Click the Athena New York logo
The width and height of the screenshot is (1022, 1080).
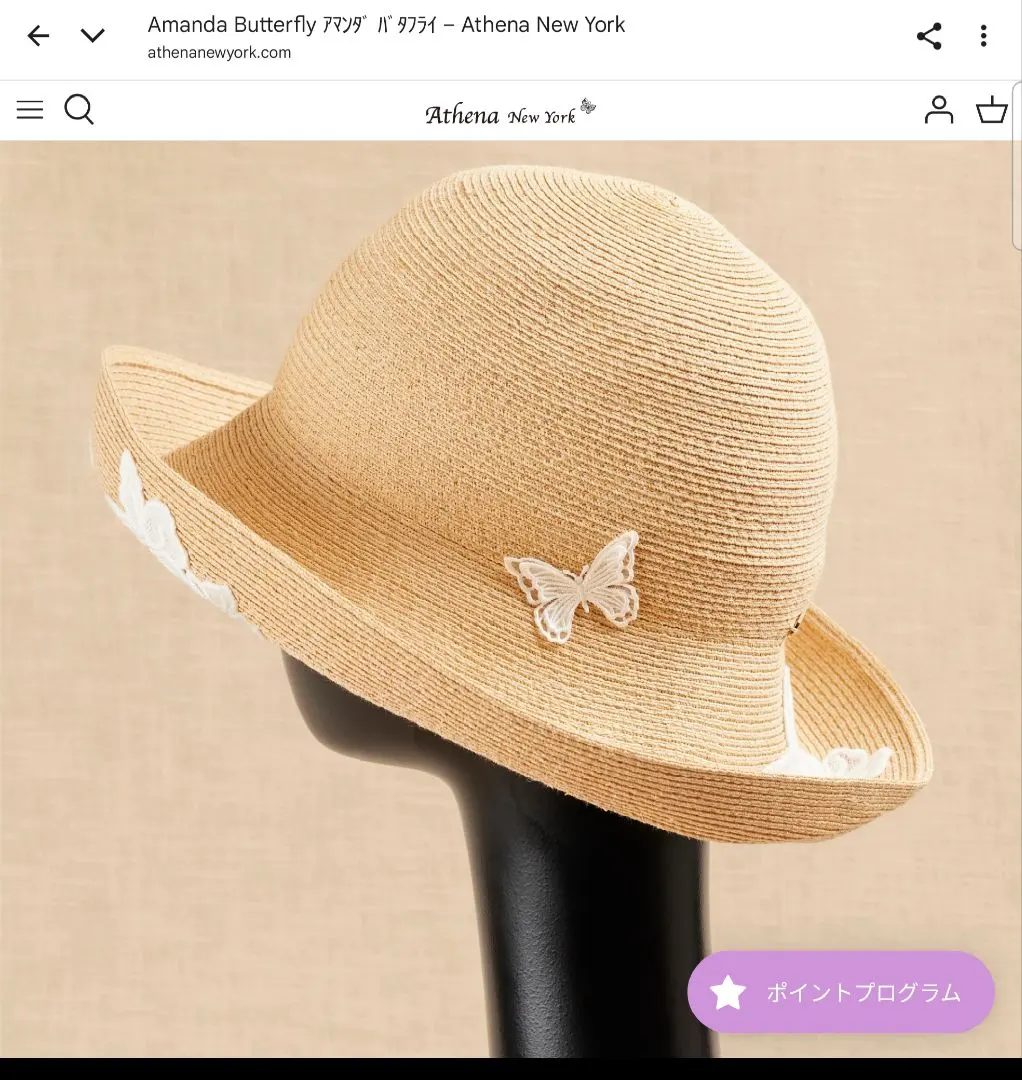510,112
